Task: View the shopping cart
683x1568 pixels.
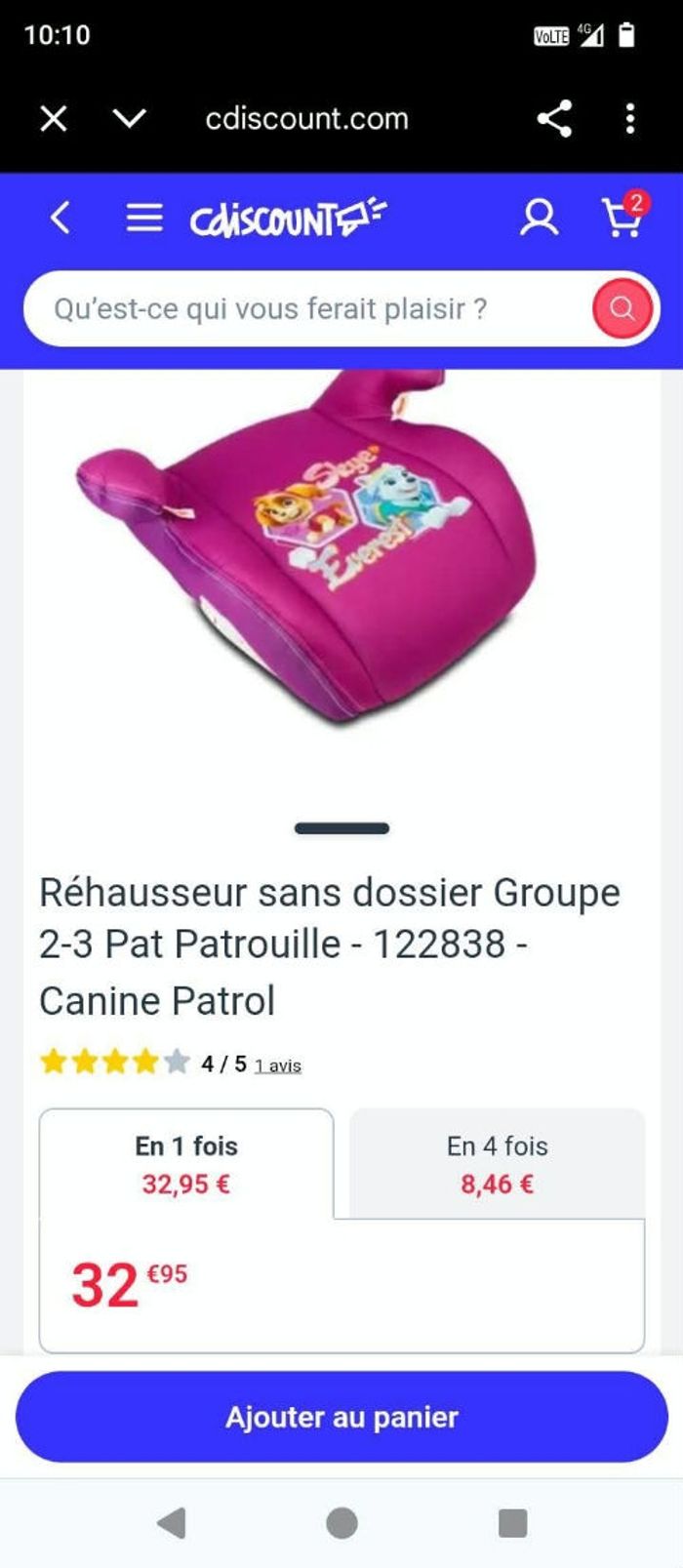Action: coord(622,218)
